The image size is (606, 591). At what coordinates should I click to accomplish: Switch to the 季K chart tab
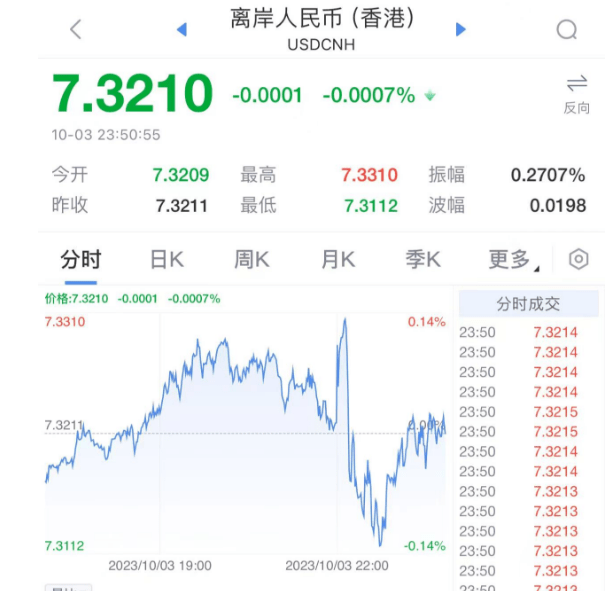pos(423,260)
